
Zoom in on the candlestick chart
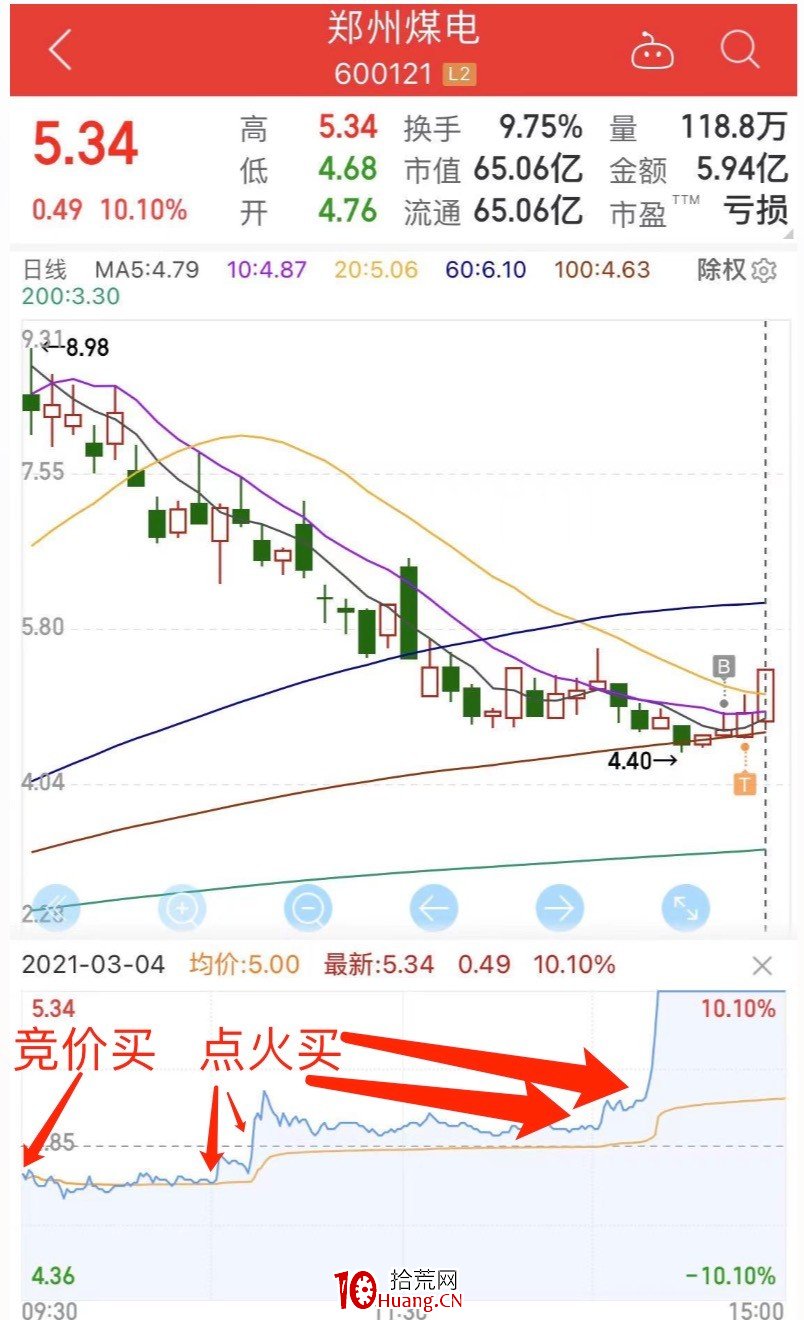pos(183,909)
